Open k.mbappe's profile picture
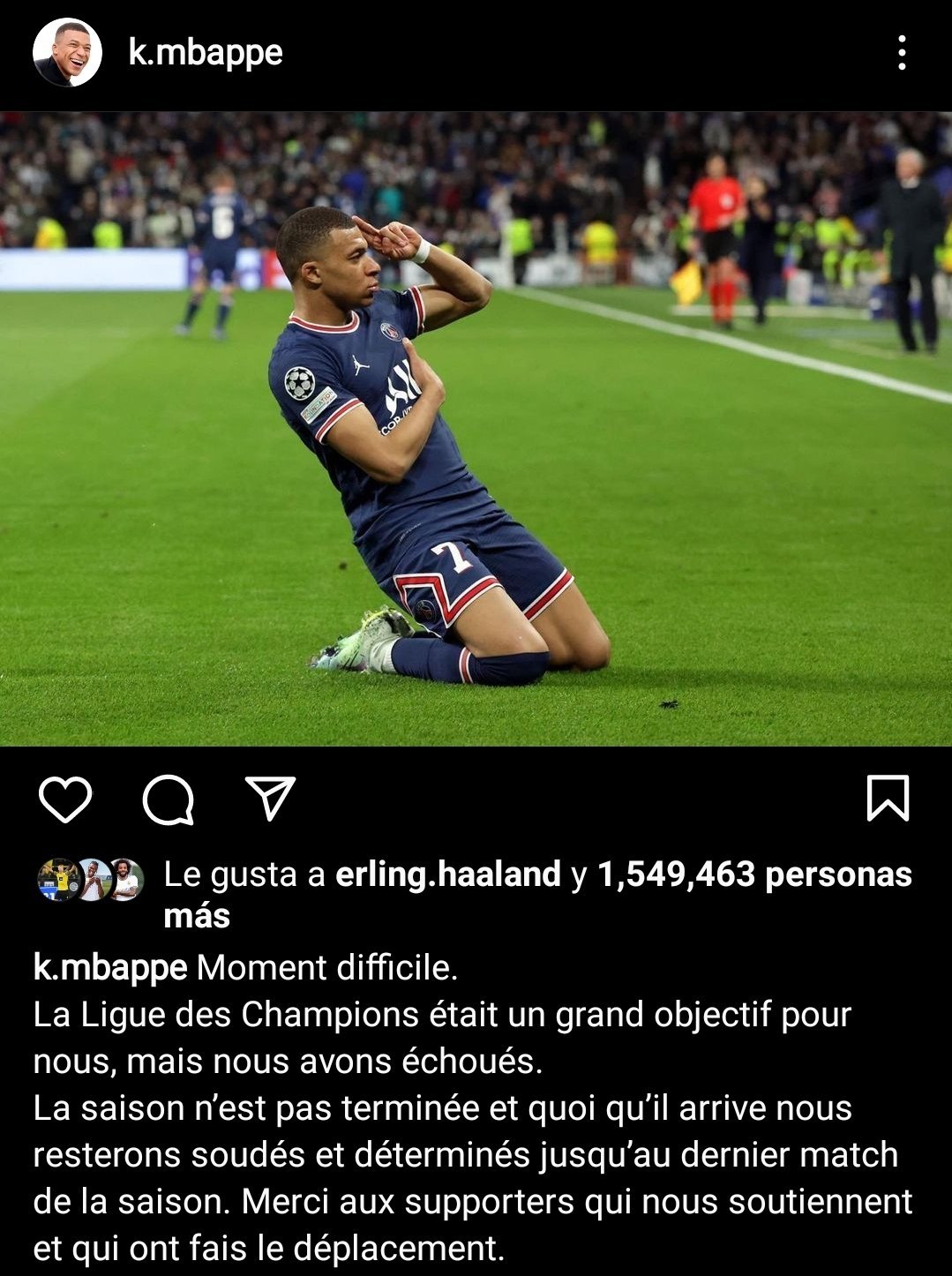 point(67,53)
